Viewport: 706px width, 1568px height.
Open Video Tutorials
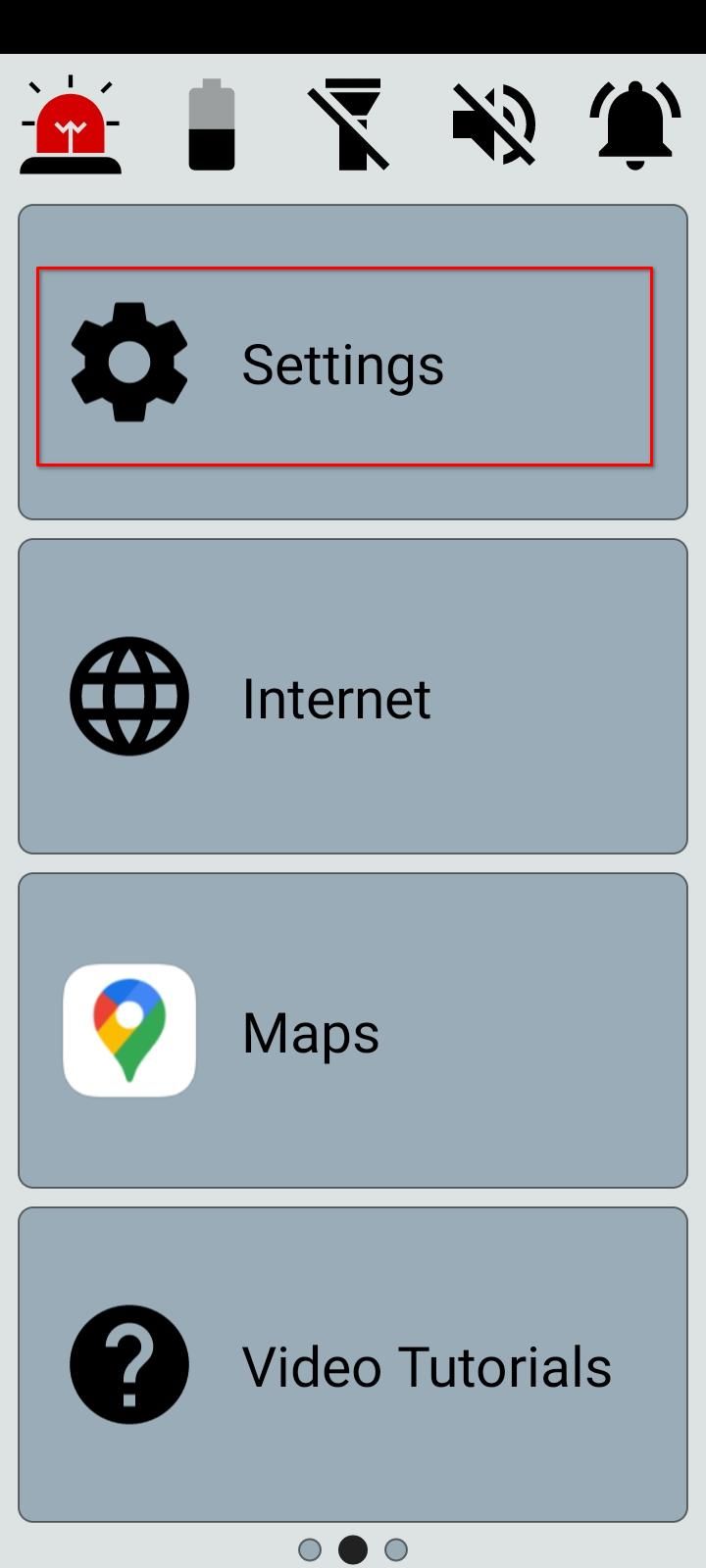click(353, 1365)
